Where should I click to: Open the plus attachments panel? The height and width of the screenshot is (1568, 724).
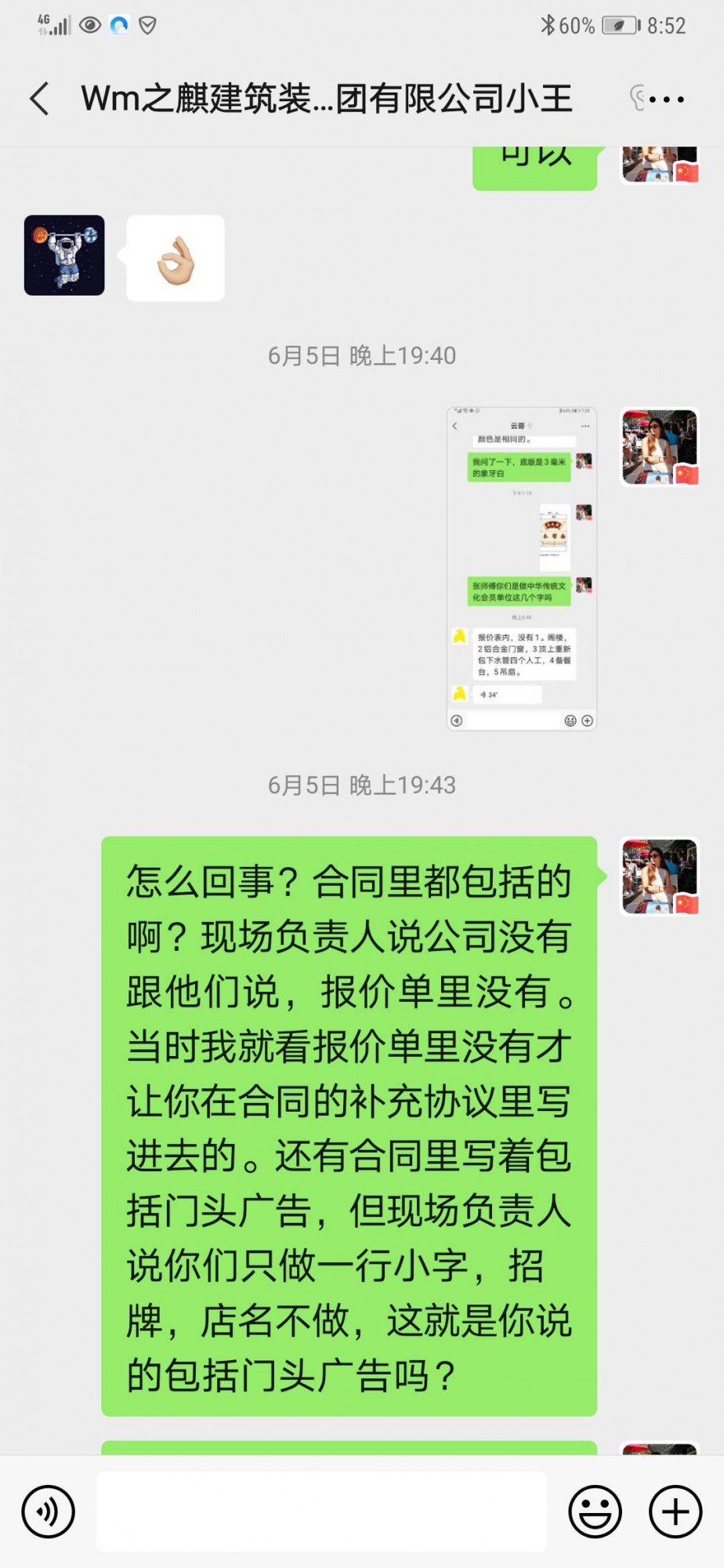tap(675, 1512)
